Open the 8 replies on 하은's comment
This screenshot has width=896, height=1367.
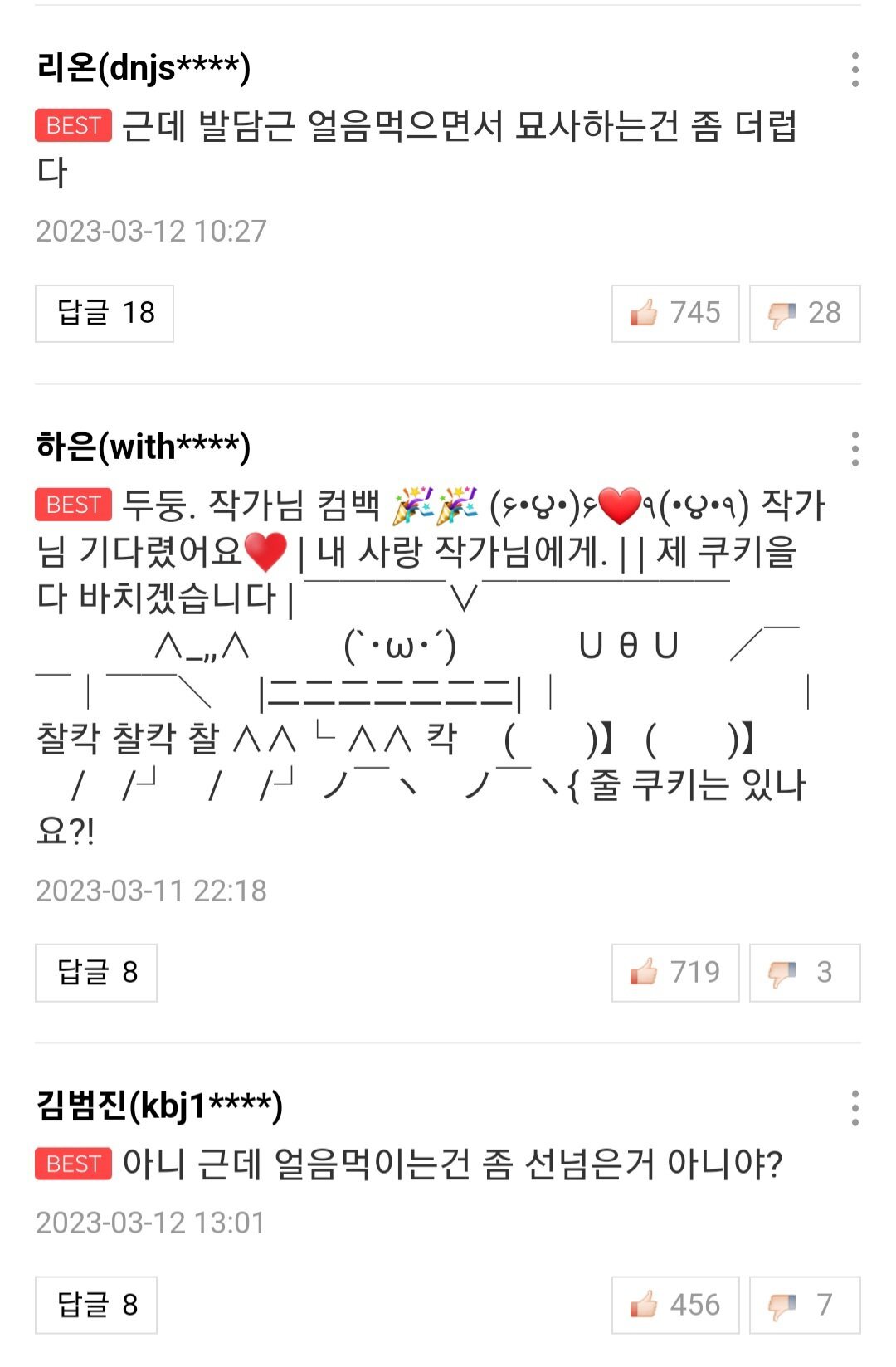click(x=96, y=973)
